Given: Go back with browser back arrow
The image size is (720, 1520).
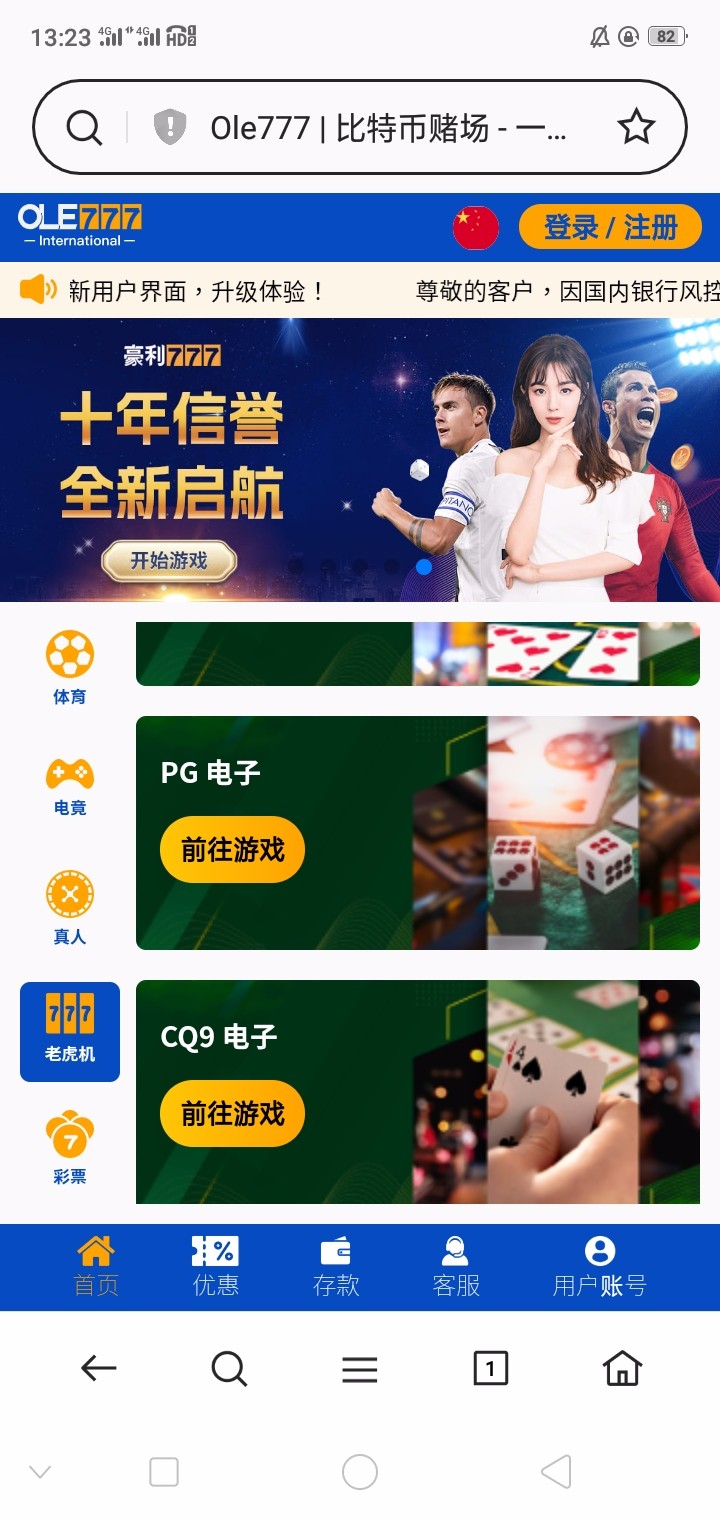Looking at the screenshot, I should pyautogui.click(x=99, y=1368).
